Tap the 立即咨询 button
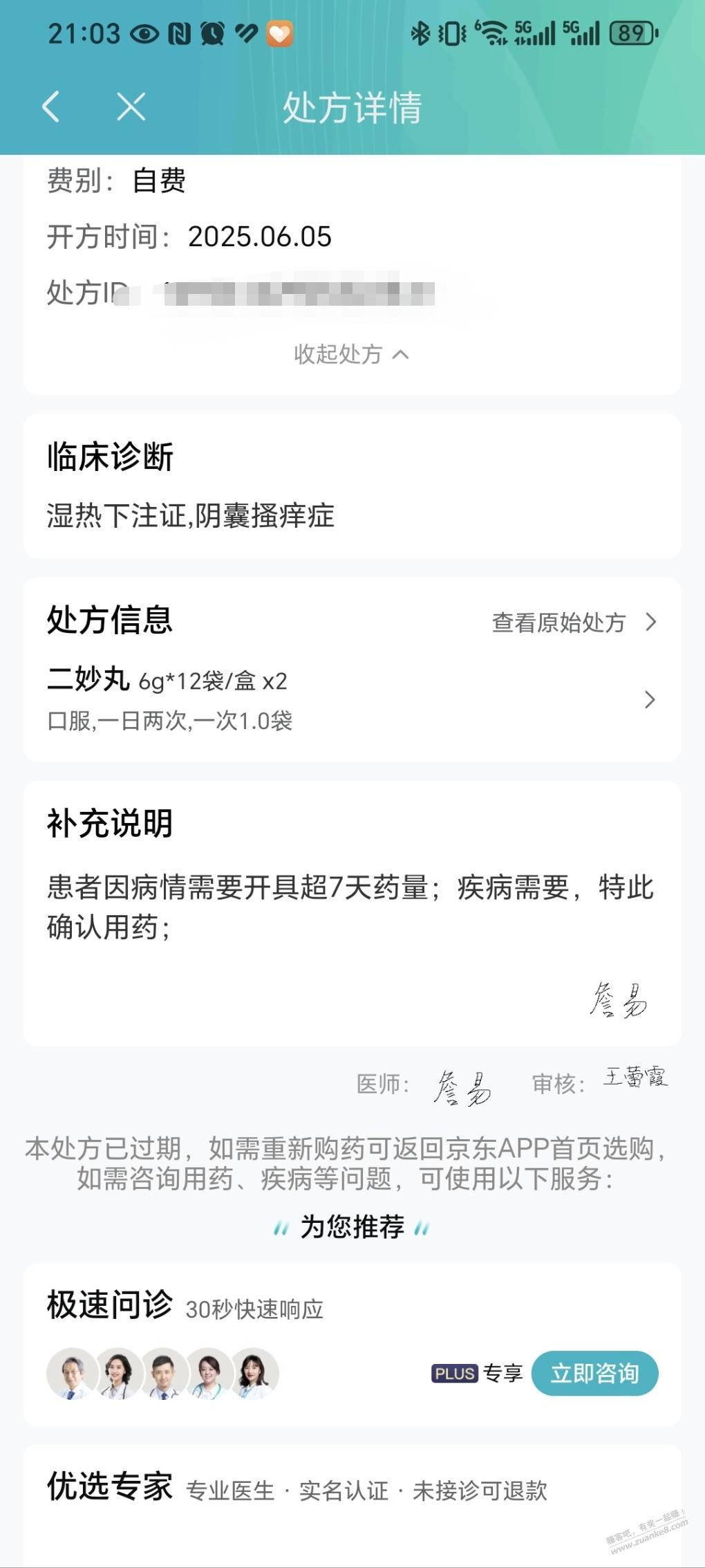This screenshot has width=705, height=1568. pyautogui.click(x=594, y=1373)
